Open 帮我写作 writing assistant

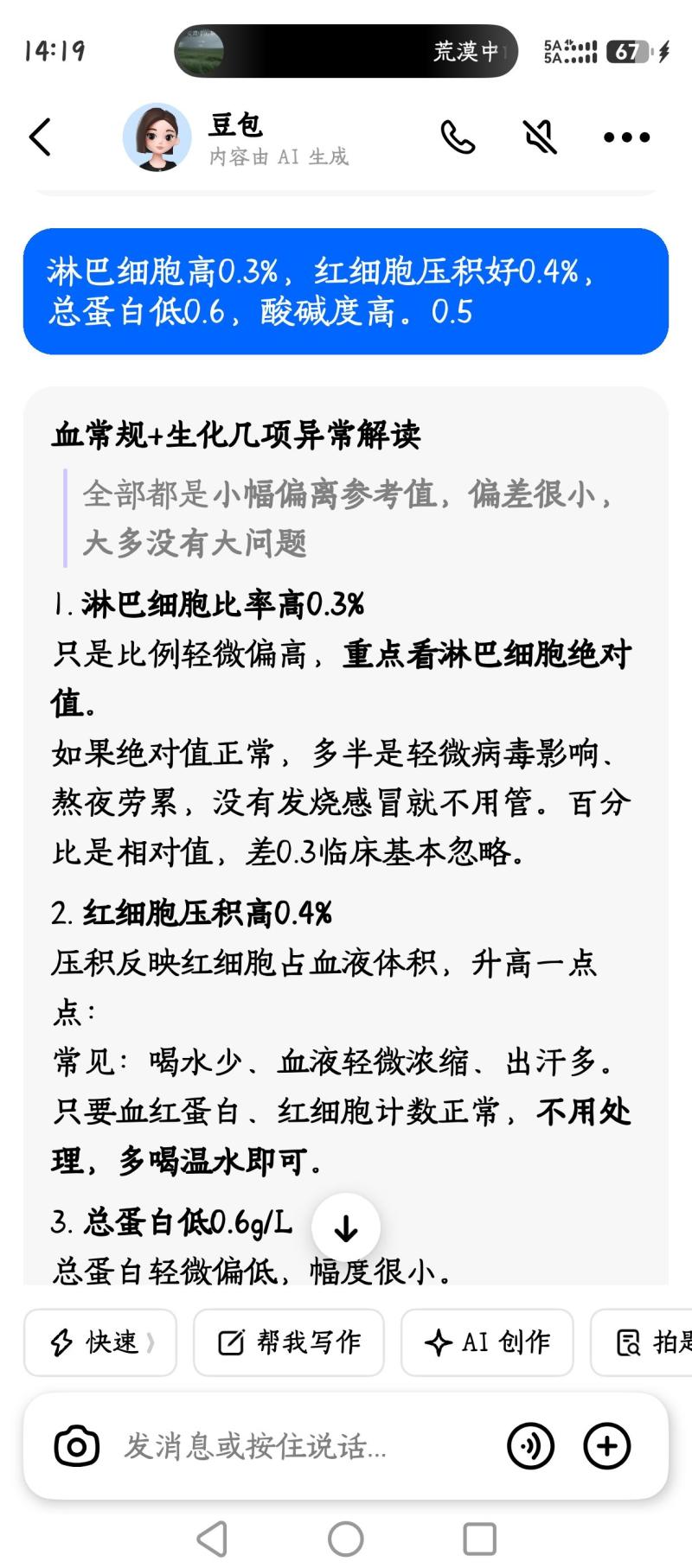click(289, 1342)
